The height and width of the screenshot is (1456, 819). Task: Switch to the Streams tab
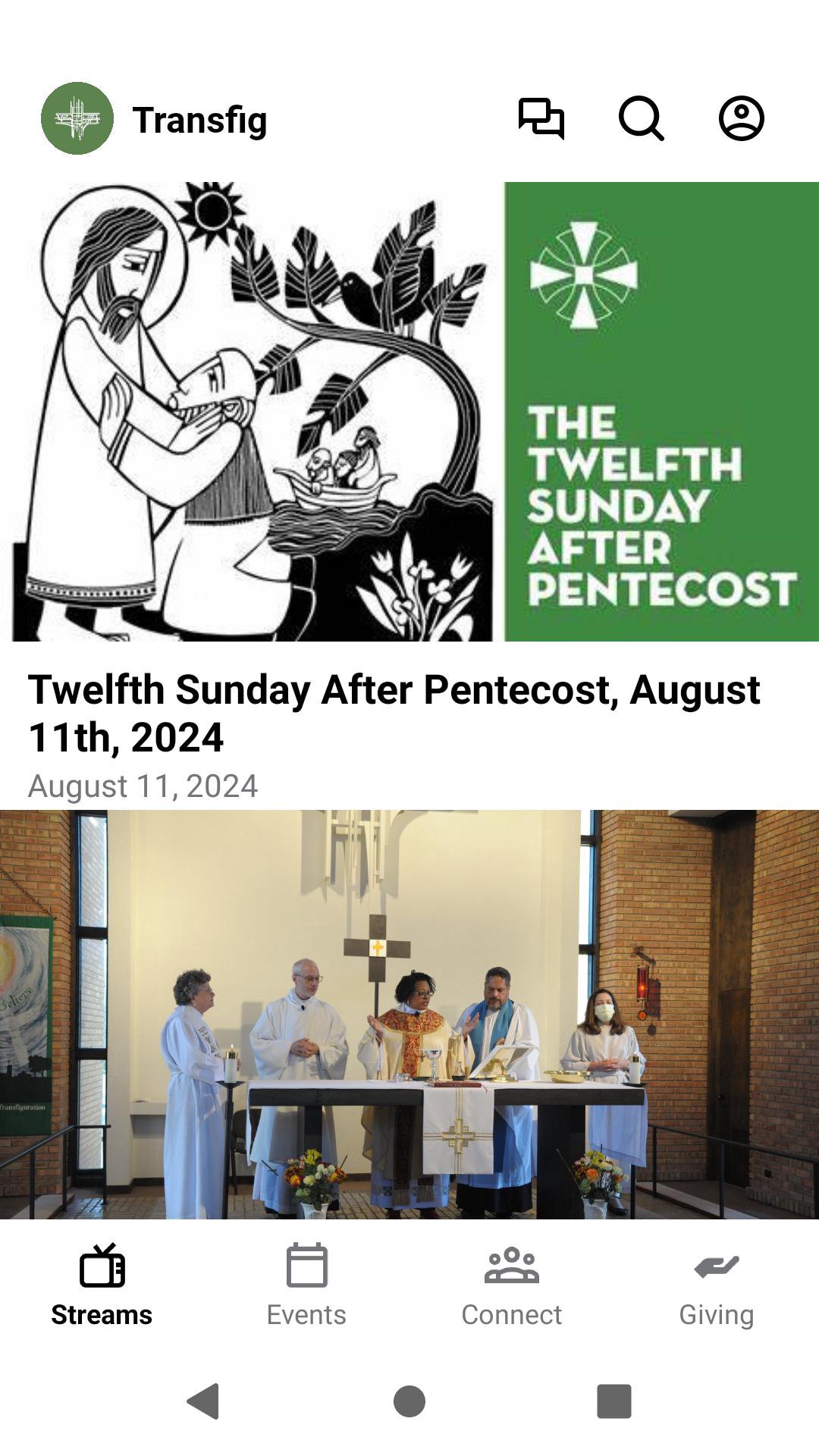tap(102, 1285)
